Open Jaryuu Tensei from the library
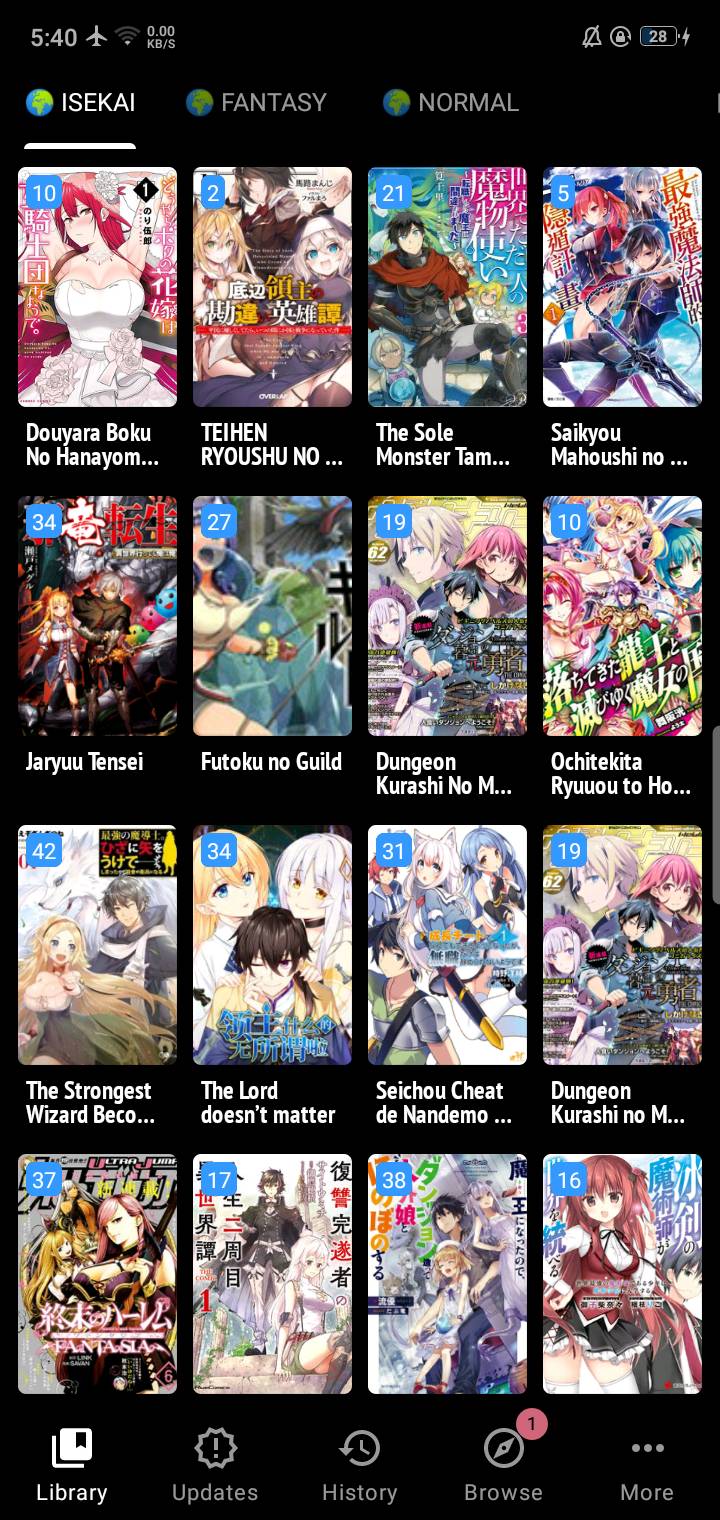The image size is (720, 1520). [97, 616]
